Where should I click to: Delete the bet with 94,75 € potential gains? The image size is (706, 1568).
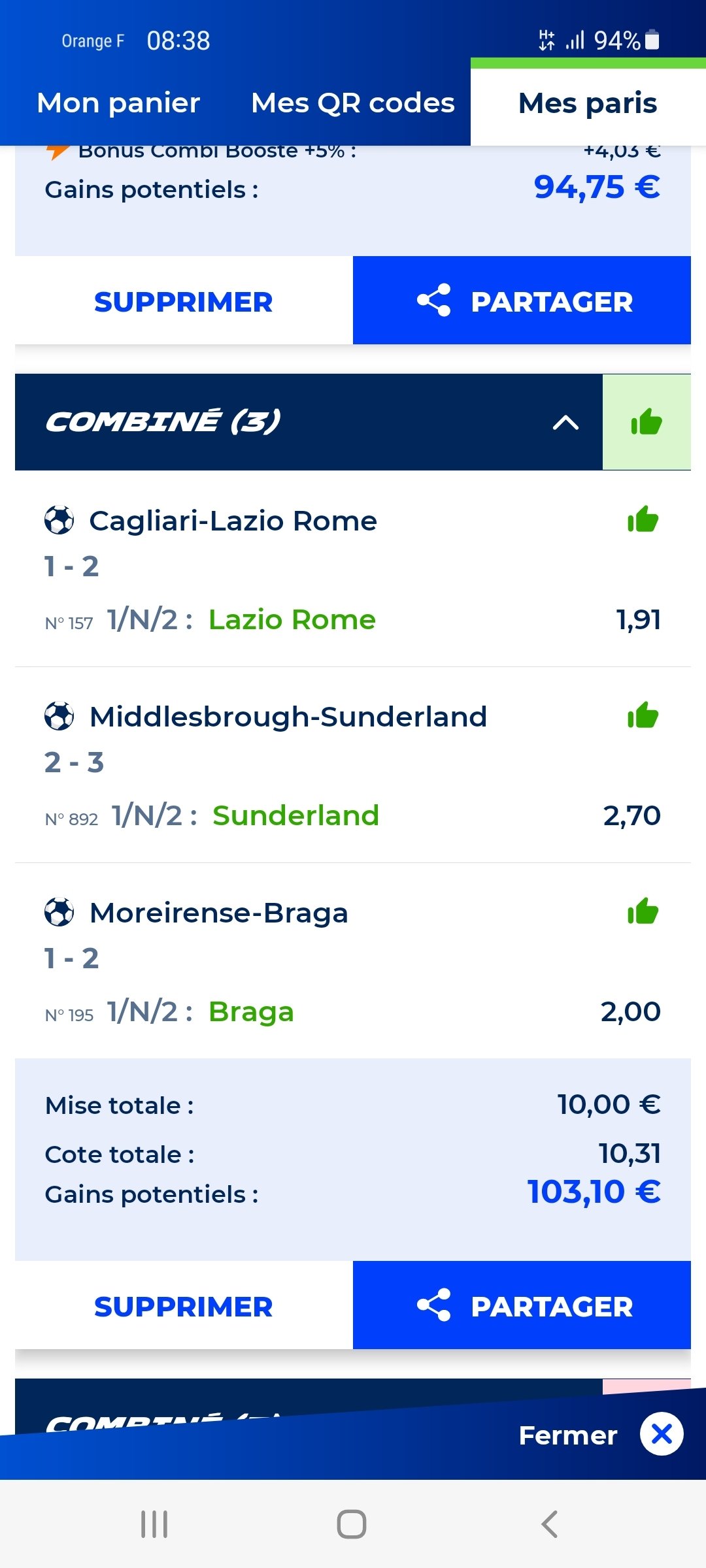pos(184,301)
